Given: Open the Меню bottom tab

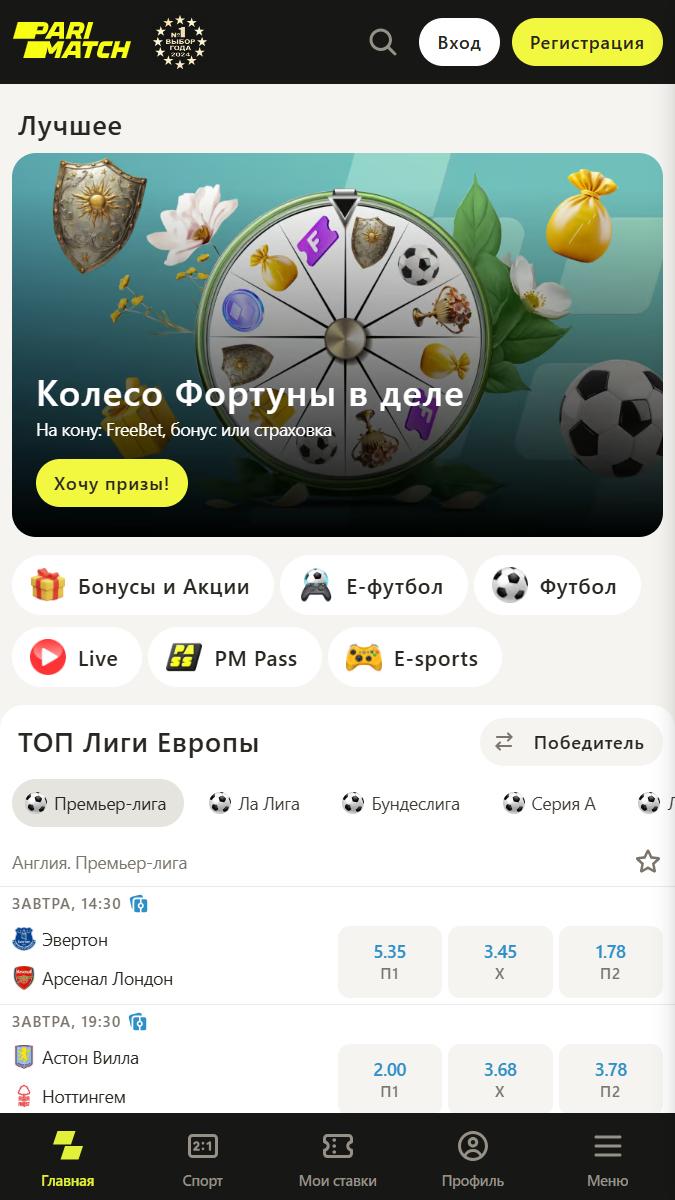Looking at the screenshot, I should (x=607, y=1160).
